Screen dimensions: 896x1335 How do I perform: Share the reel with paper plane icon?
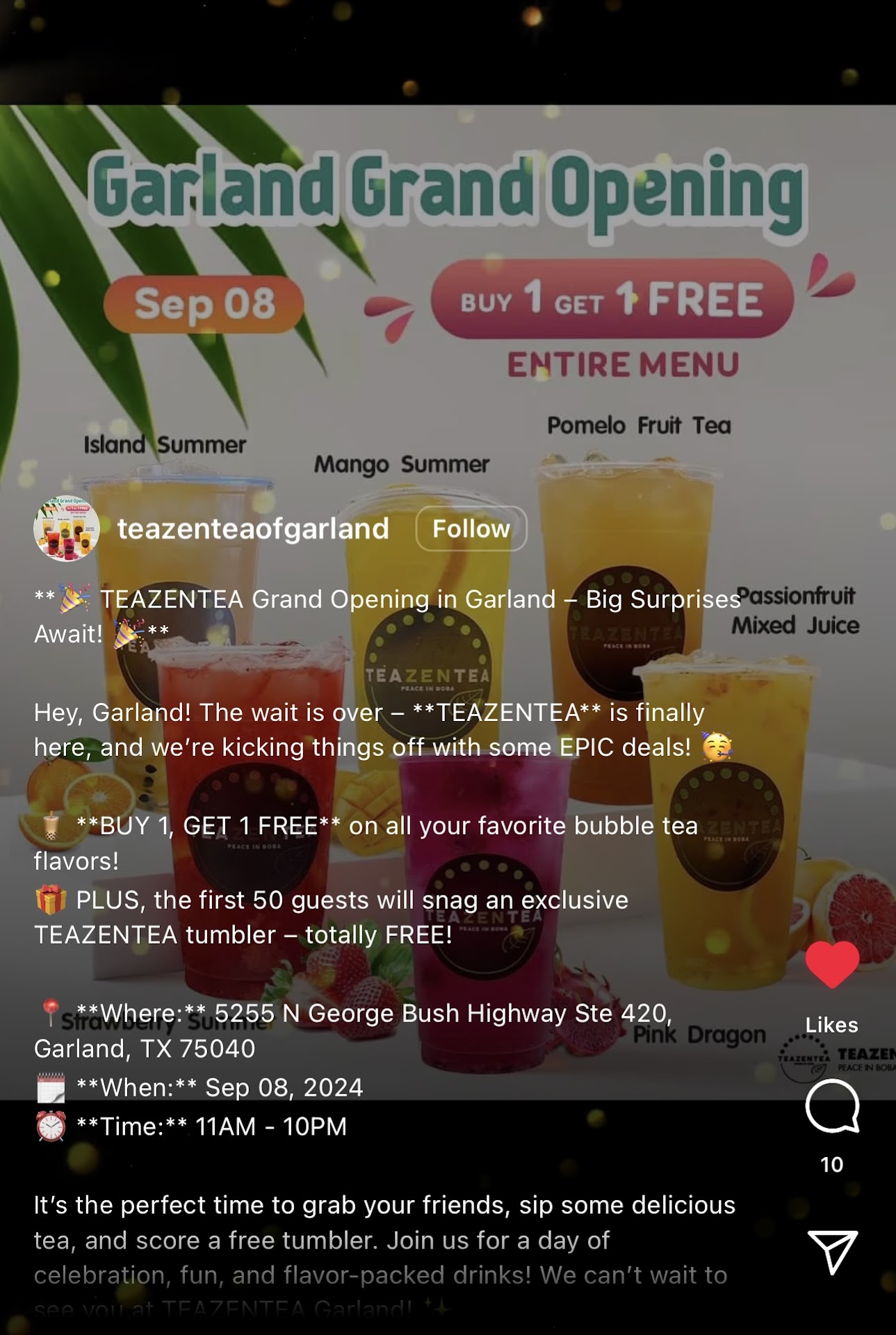click(x=831, y=1251)
